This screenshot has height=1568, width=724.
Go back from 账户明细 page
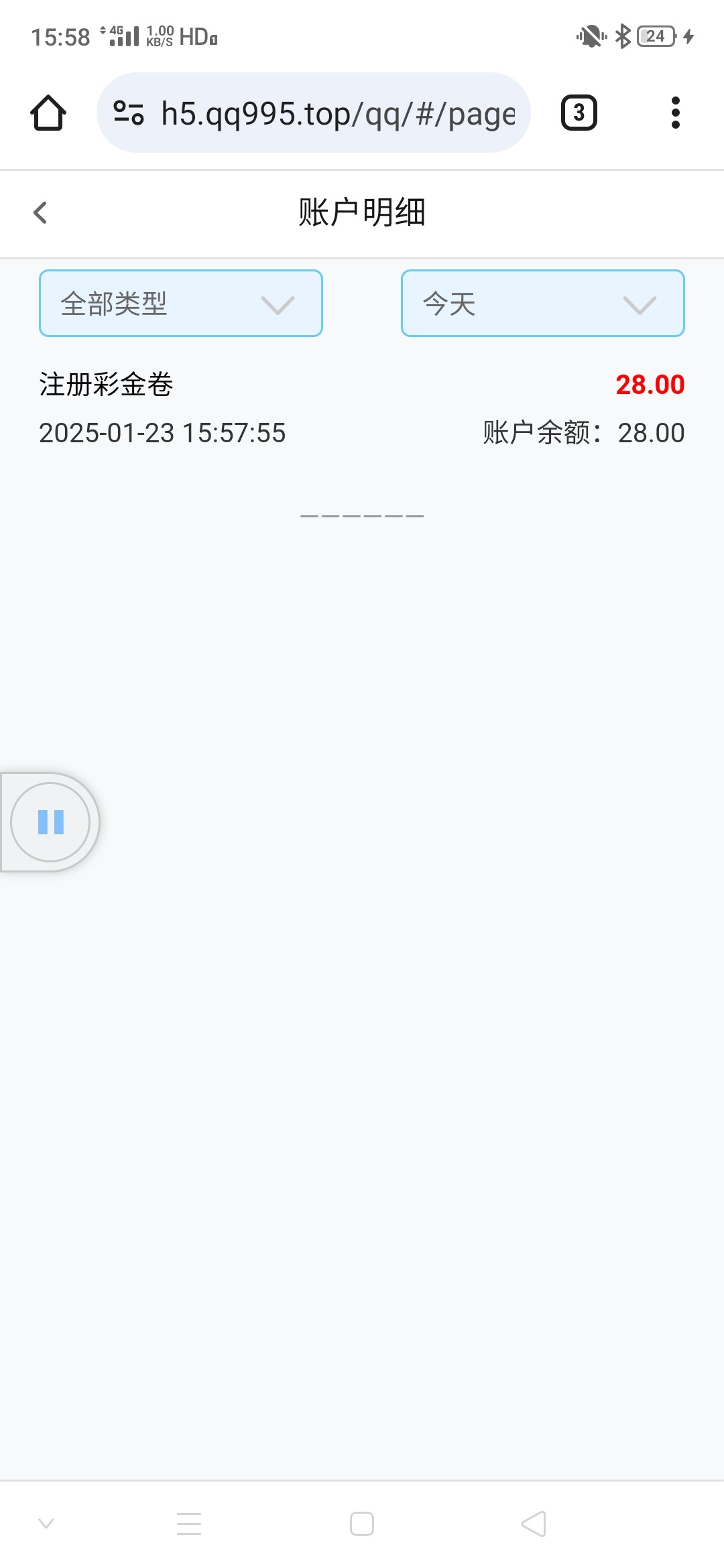(x=40, y=213)
